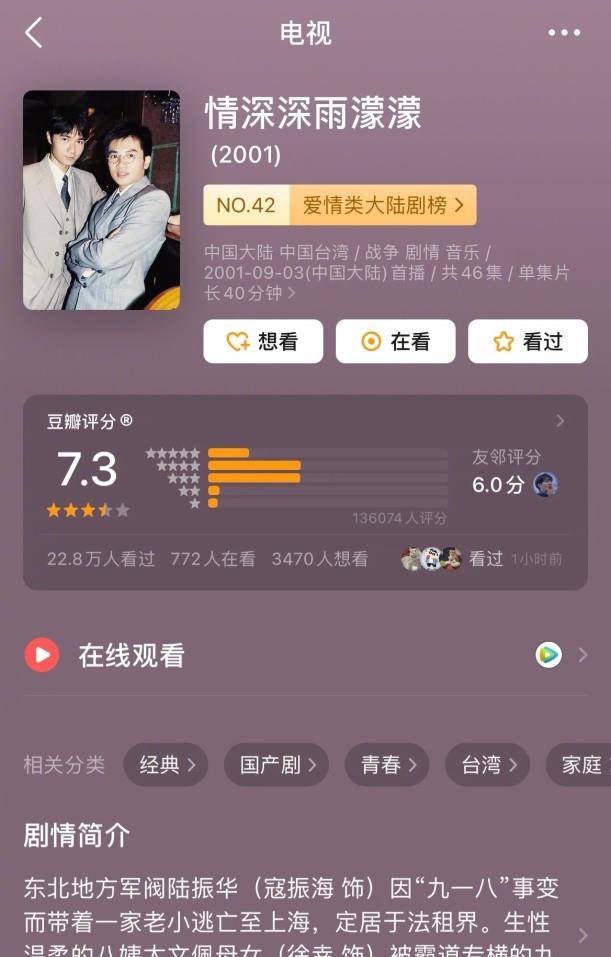Select the 台湾 category chip
The width and height of the screenshot is (611, 957).
coord(487,765)
